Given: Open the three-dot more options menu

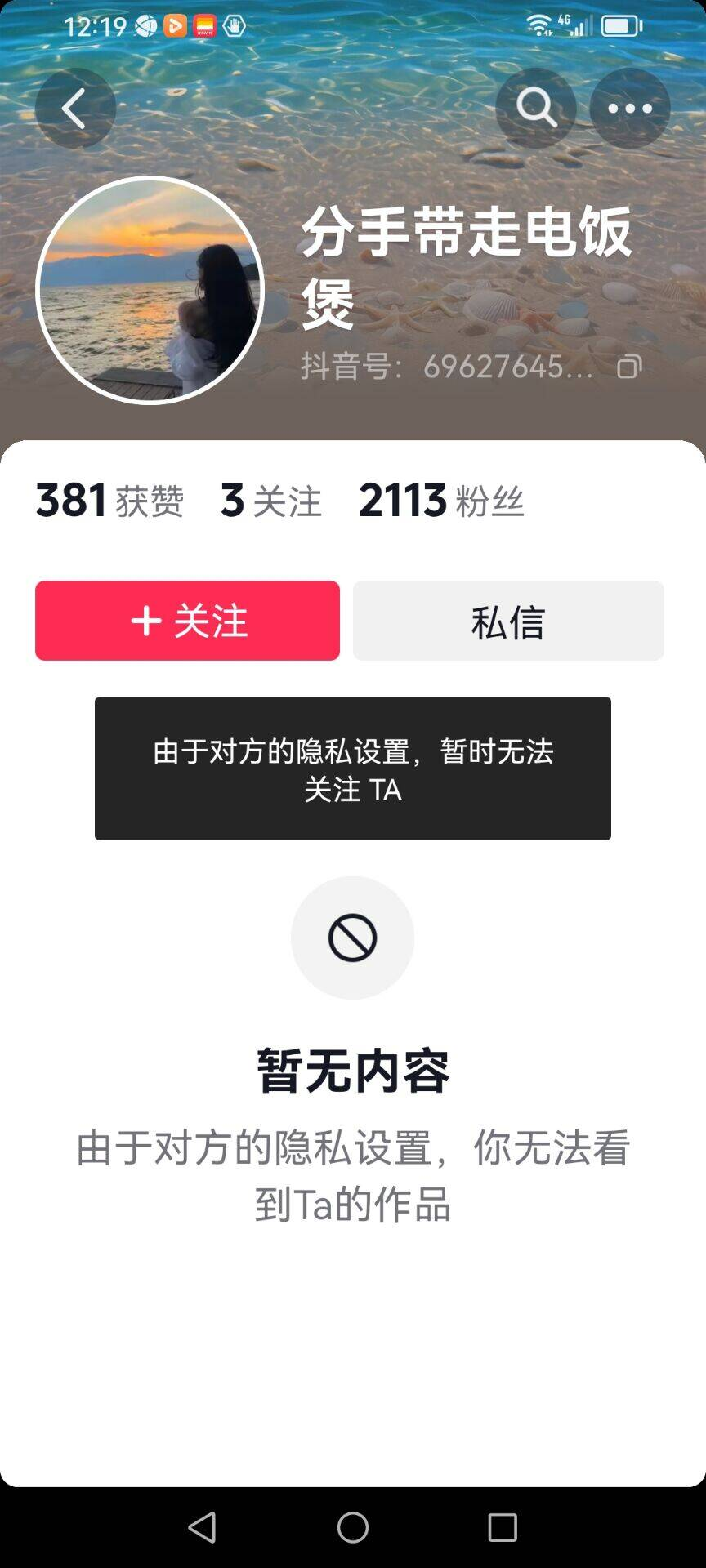Looking at the screenshot, I should pos(630,108).
